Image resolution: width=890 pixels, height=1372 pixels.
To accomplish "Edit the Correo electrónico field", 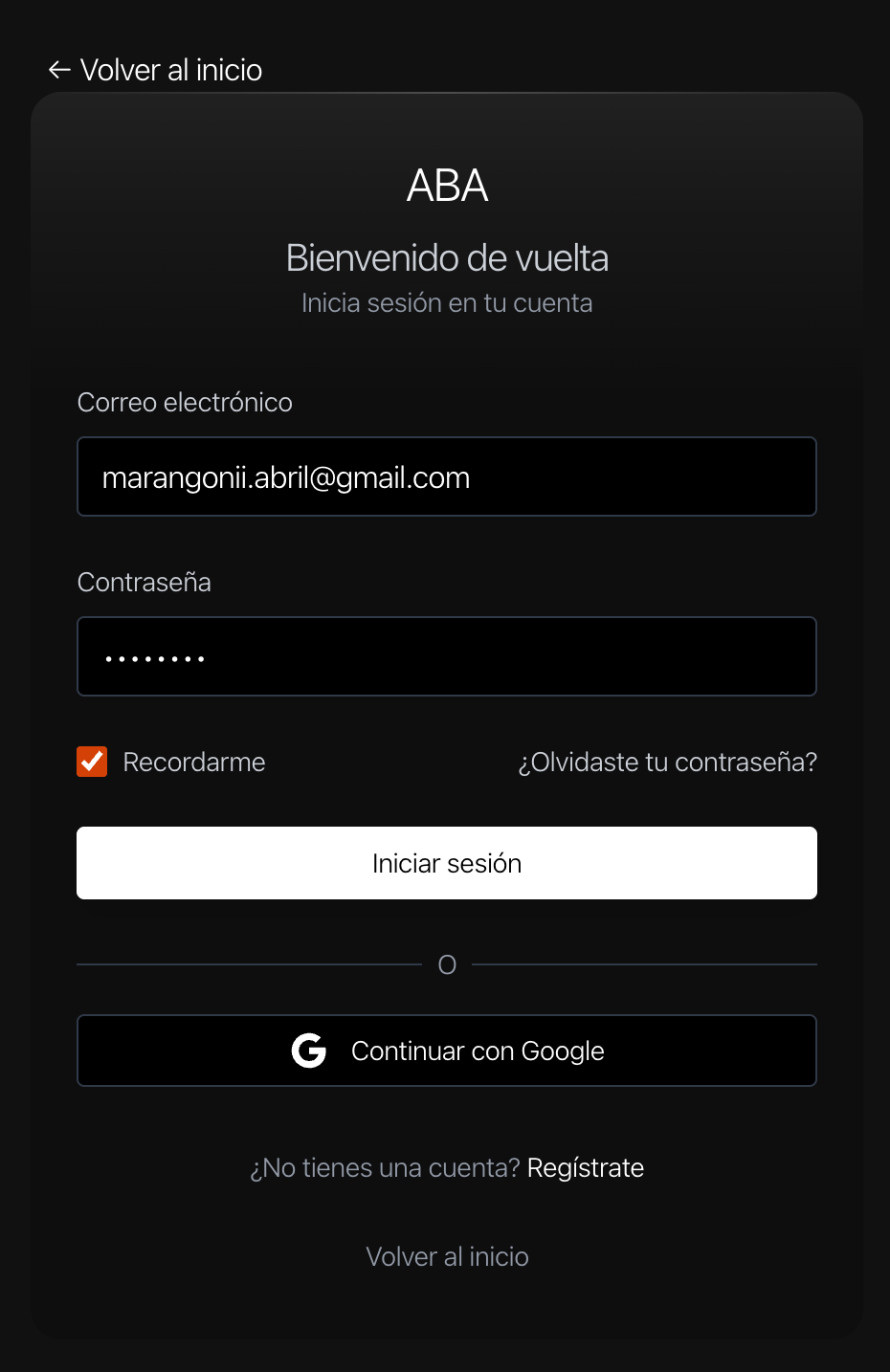I will pyautogui.click(x=446, y=476).
